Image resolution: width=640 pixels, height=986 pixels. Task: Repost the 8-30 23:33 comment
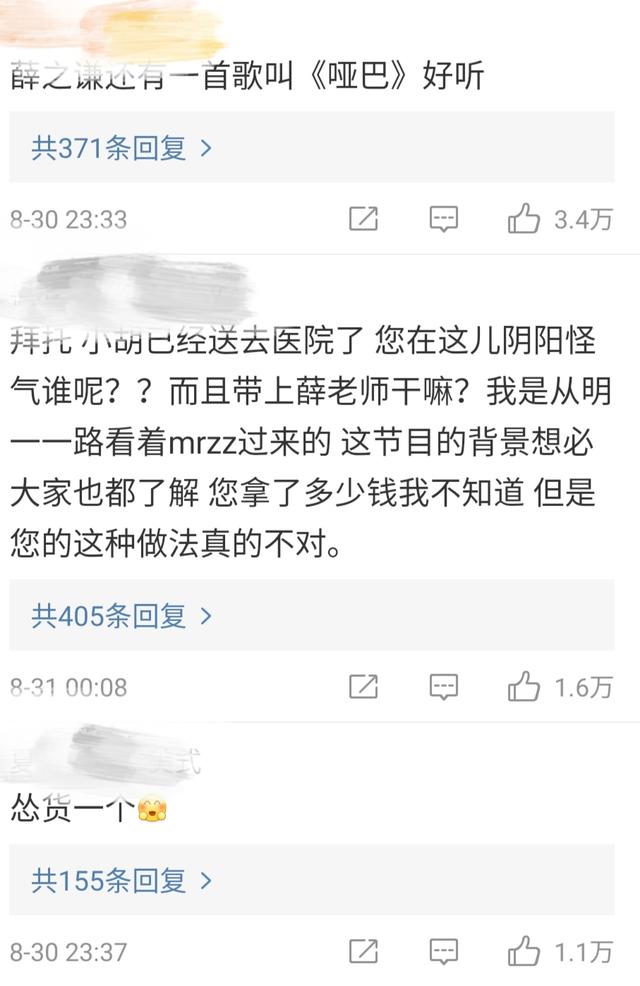363,219
